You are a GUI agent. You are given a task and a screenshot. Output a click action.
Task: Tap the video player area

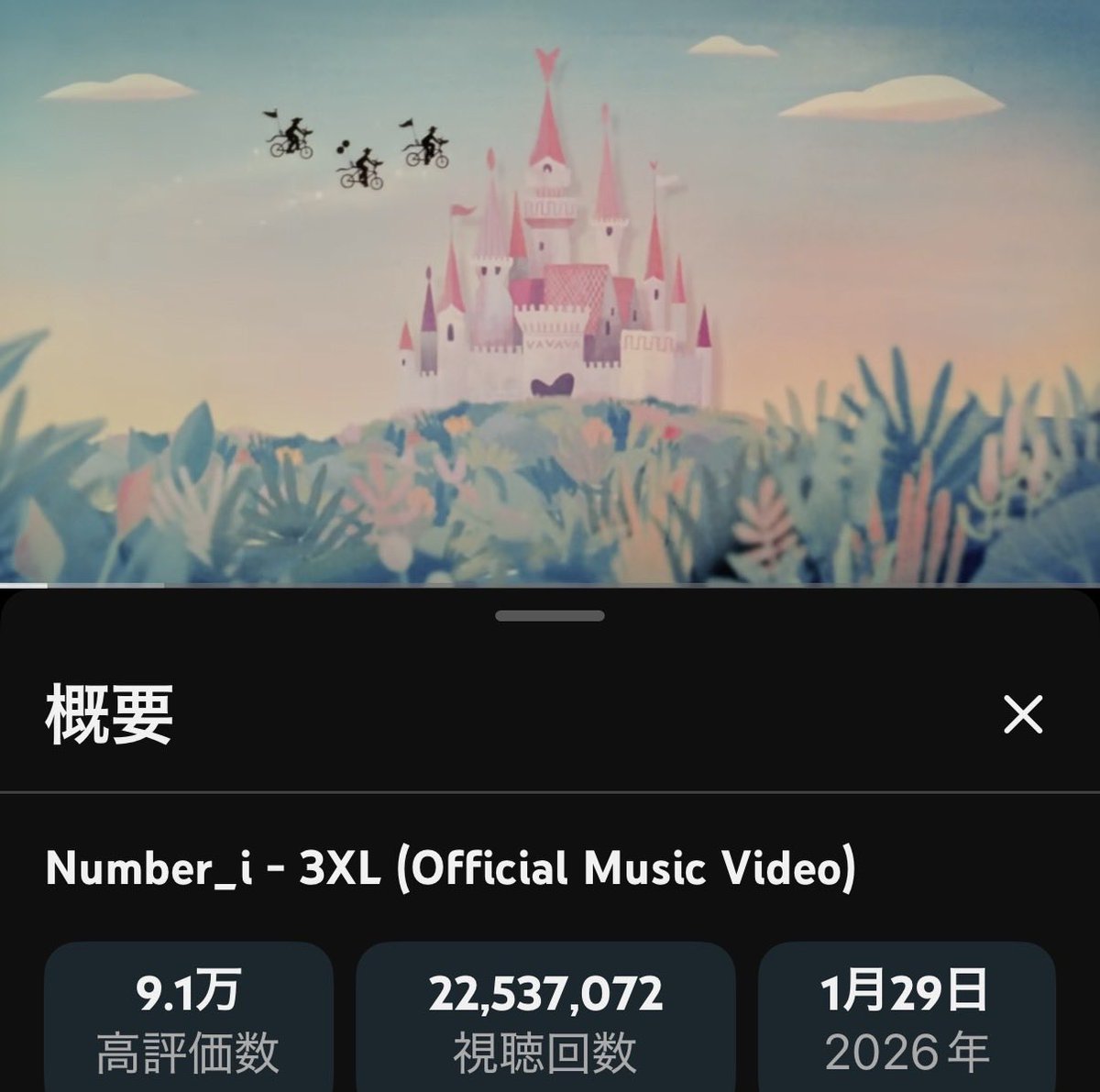(x=550, y=293)
